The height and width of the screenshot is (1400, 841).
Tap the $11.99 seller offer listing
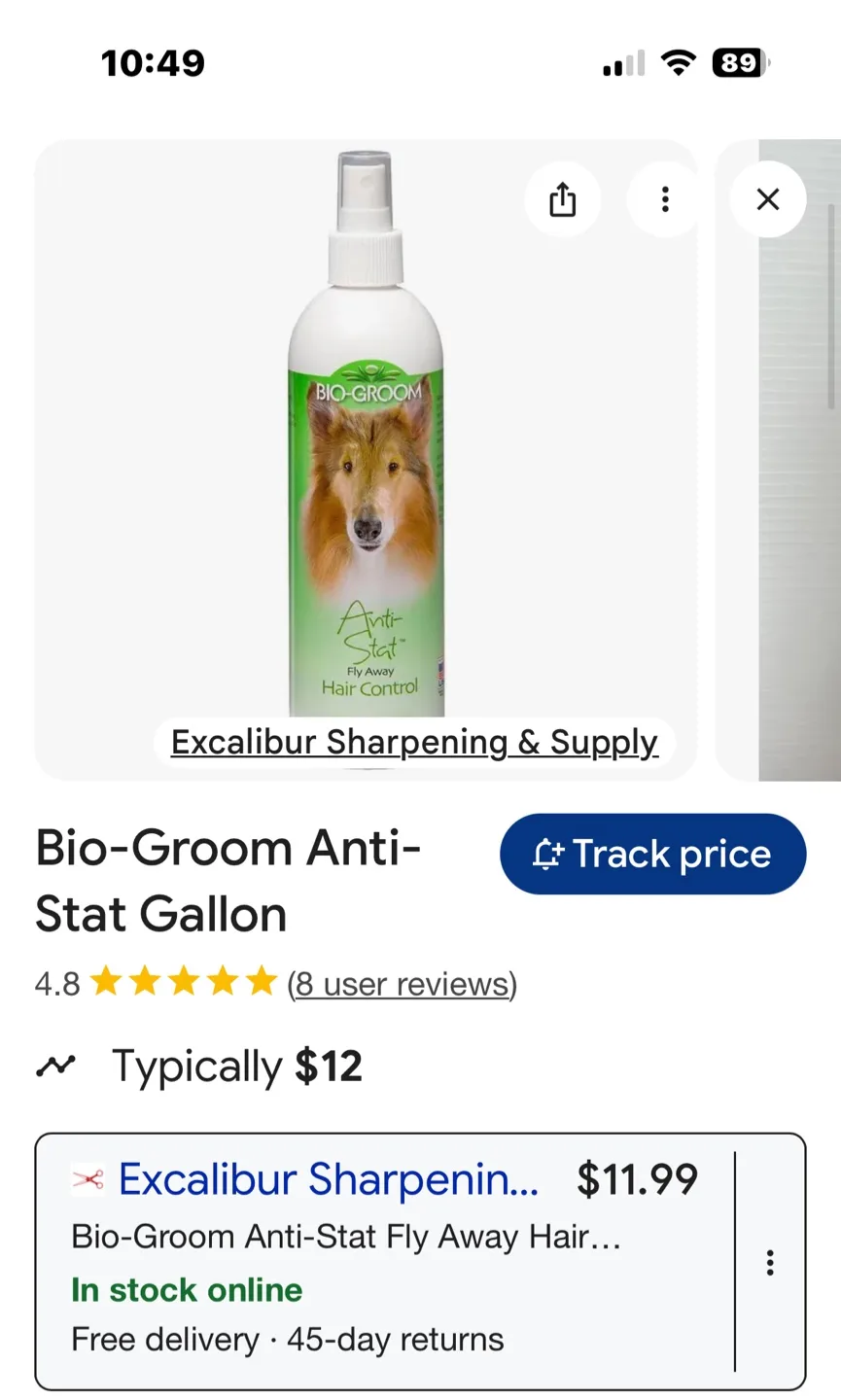coord(639,1178)
